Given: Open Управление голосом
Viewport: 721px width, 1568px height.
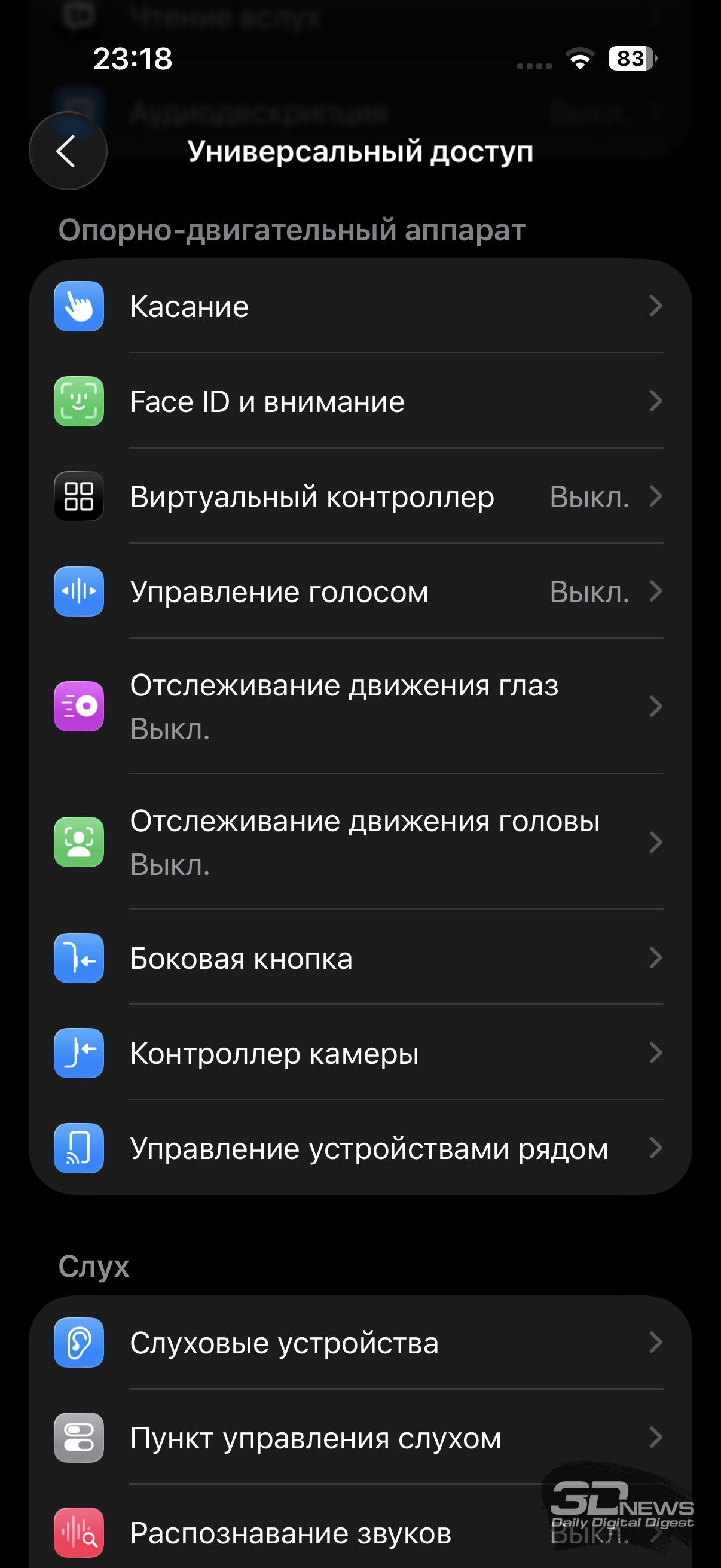Looking at the screenshot, I should [359, 591].
